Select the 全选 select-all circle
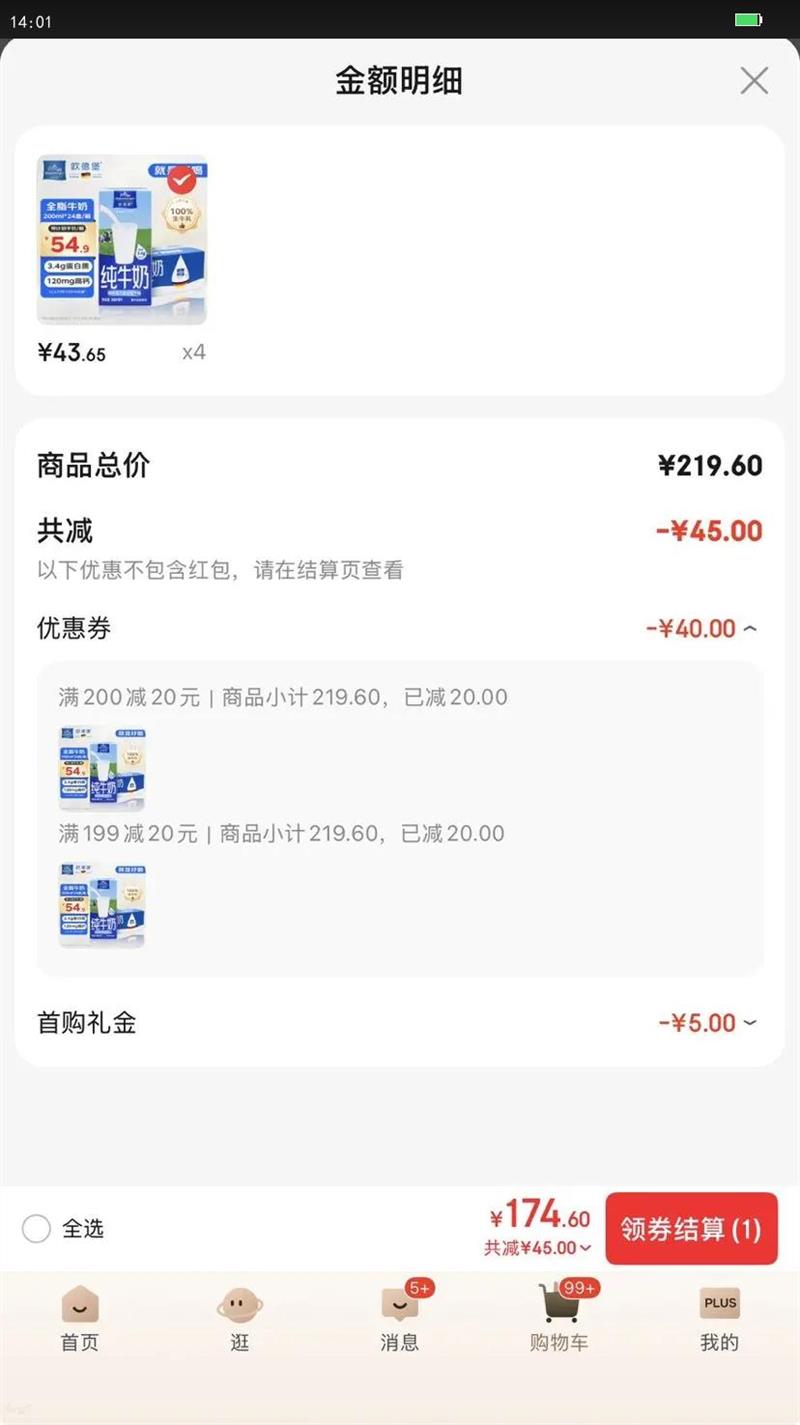 35,1229
